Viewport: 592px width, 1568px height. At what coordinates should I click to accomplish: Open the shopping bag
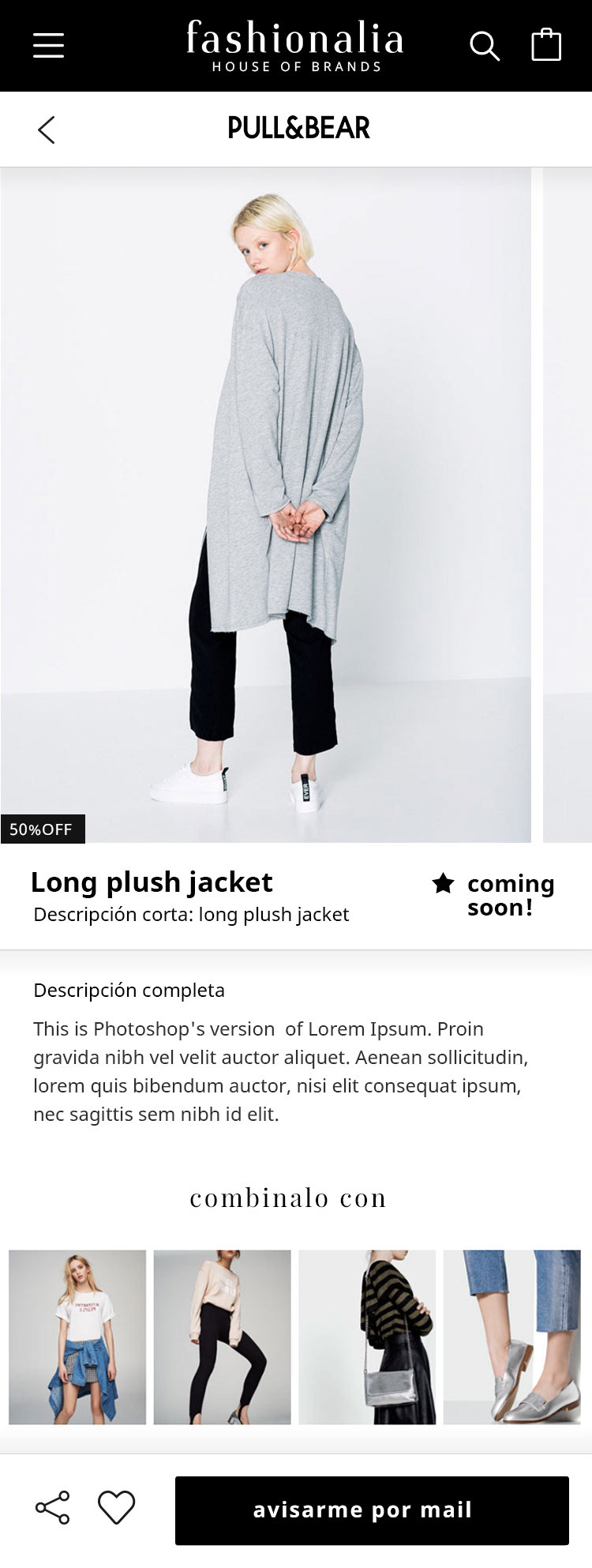pos(546,45)
